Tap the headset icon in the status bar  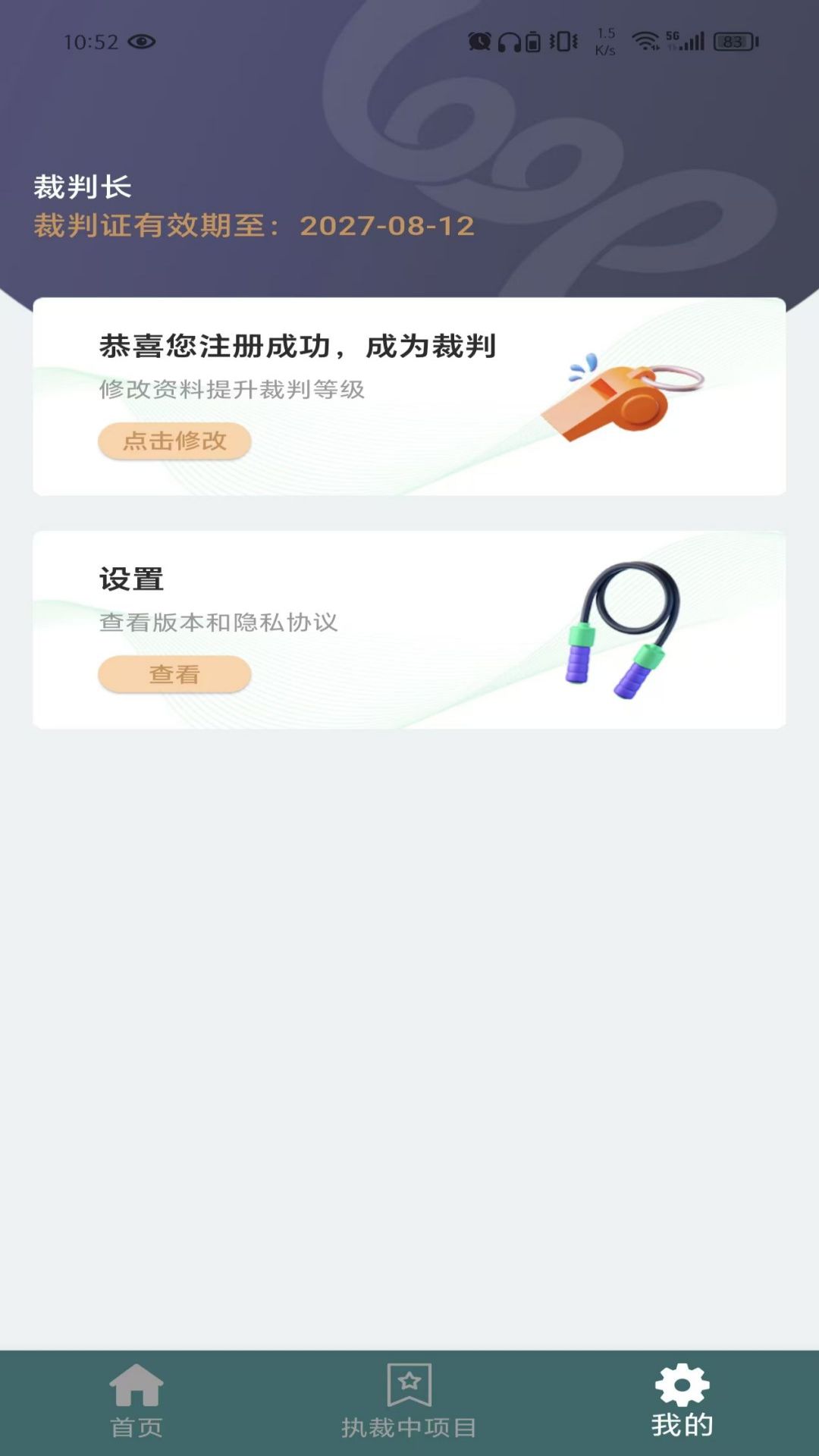pos(507,43)
